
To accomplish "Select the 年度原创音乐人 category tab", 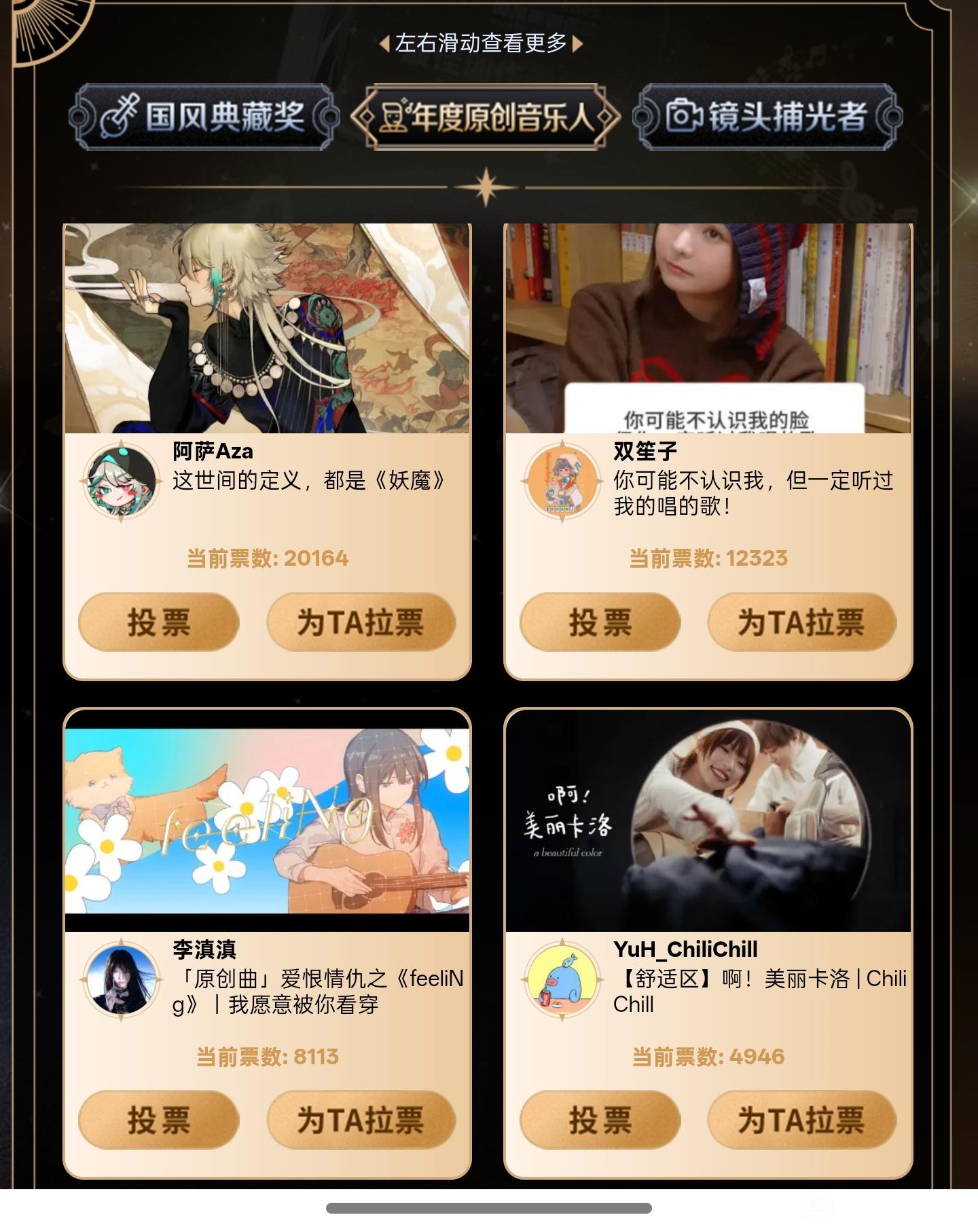I will [486, 116].
